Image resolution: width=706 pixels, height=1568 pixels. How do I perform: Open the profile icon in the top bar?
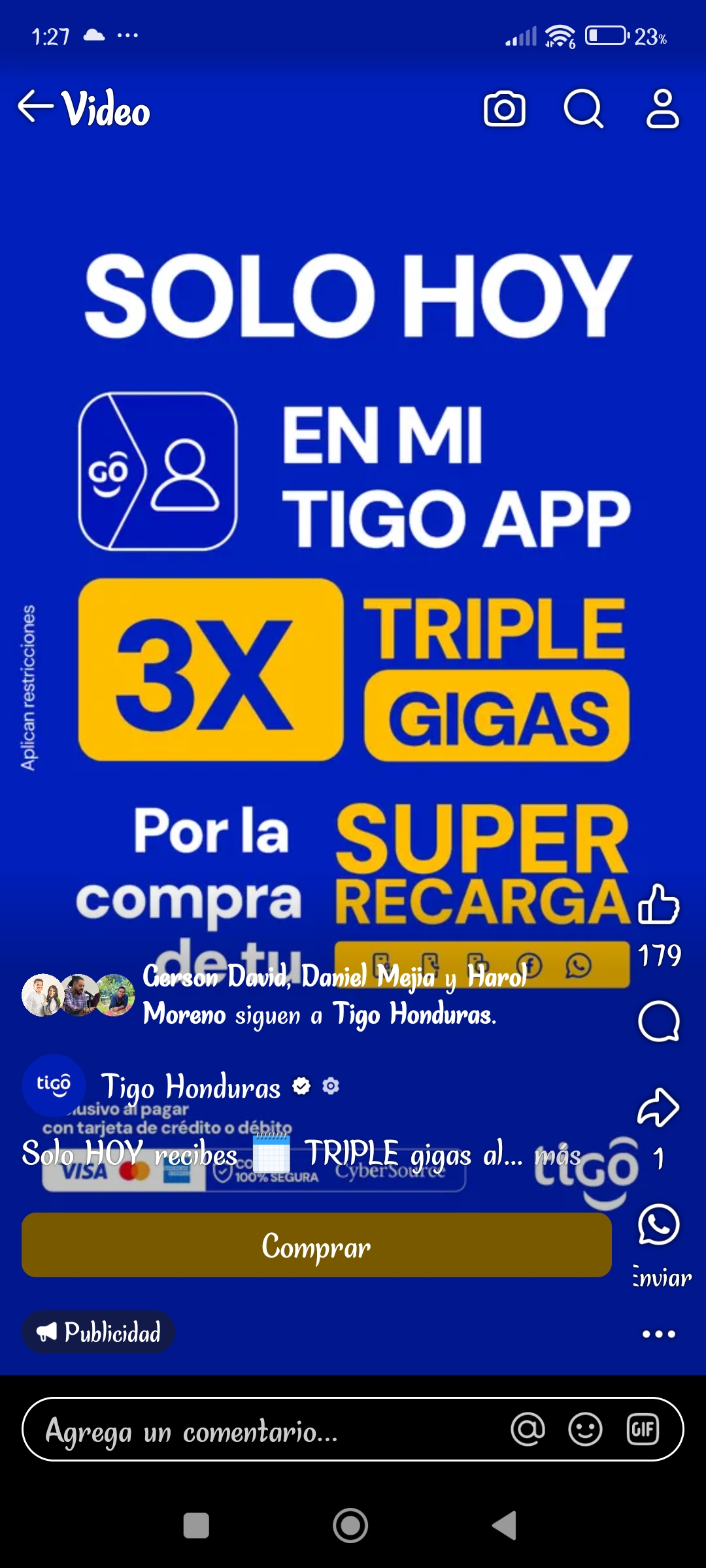(x=663, y=108)
